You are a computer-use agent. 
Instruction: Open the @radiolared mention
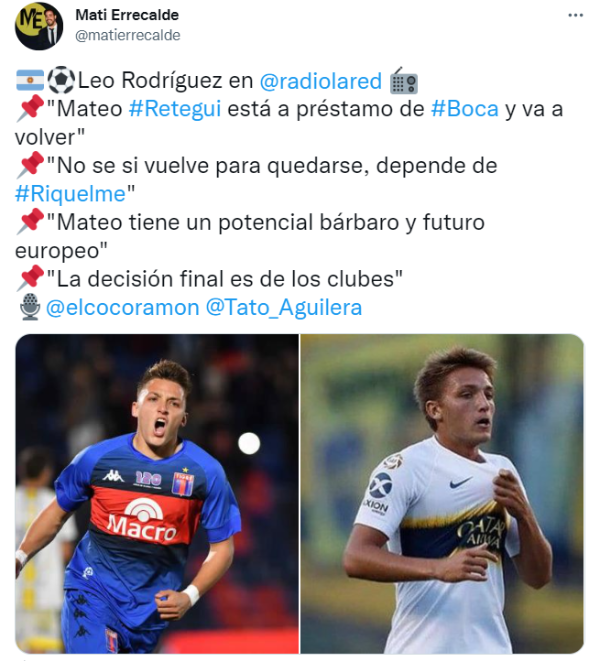[x=320, y=81]
